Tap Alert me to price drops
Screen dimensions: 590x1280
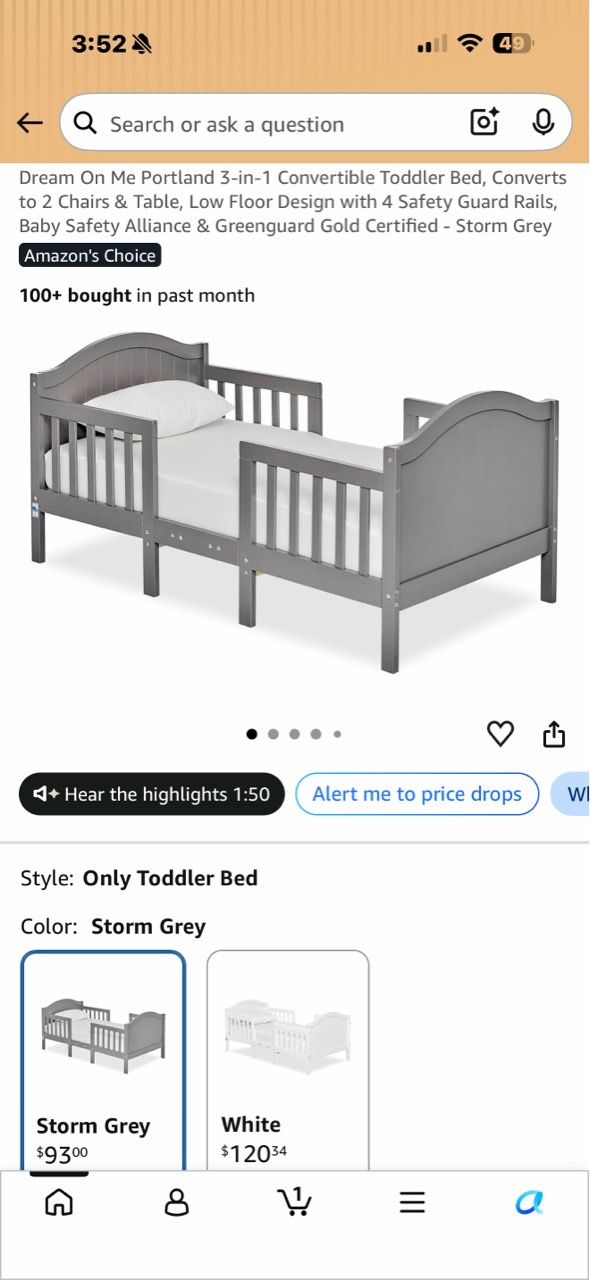coord(417,794)
